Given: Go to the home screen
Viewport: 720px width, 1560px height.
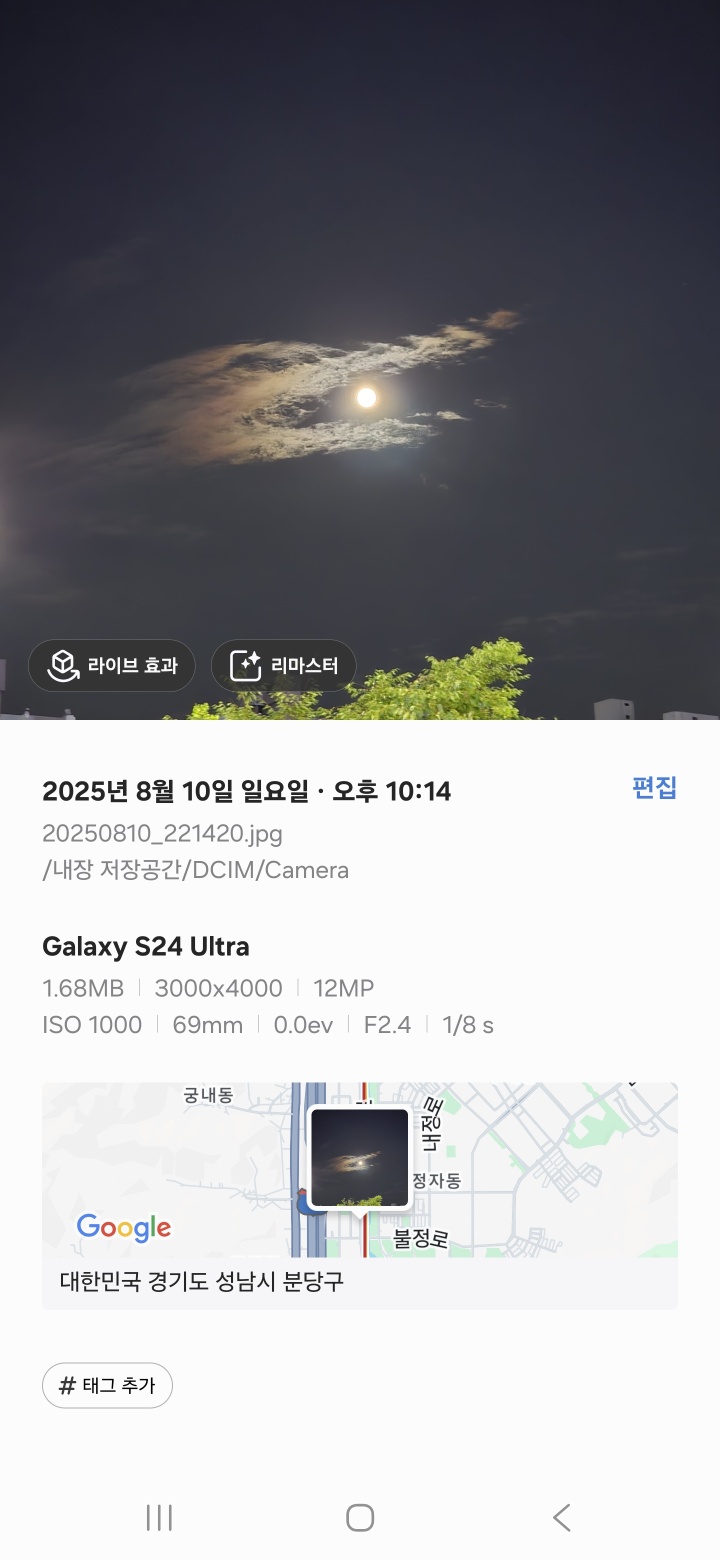Looking at the screenshot, I should [360, 1517].
